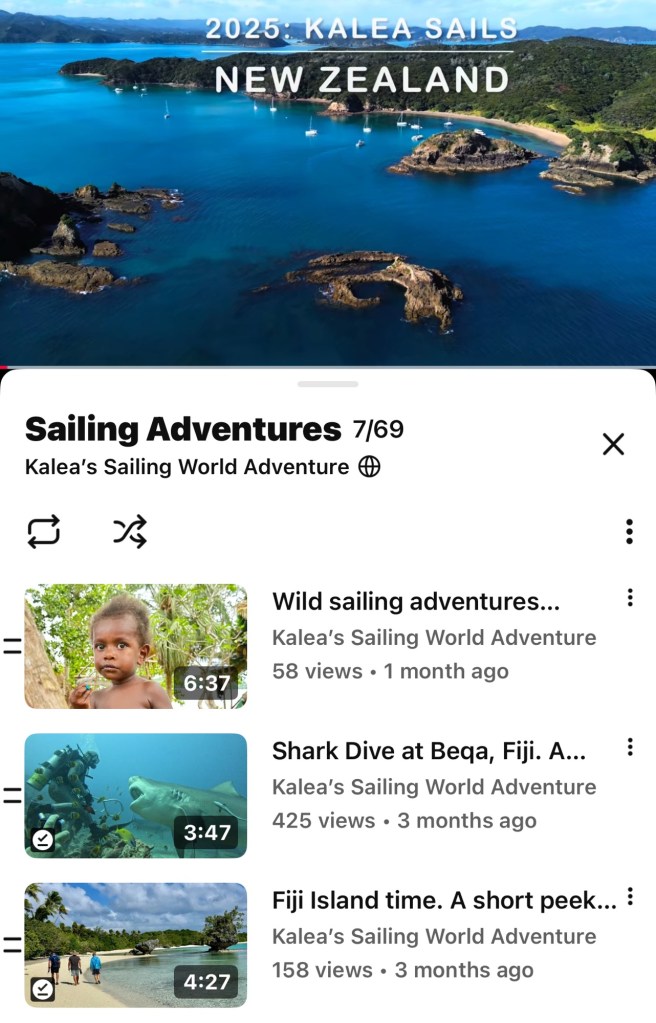Open the playlist overflow menu
The image size is (656, 1023).
tap(628, 531)
